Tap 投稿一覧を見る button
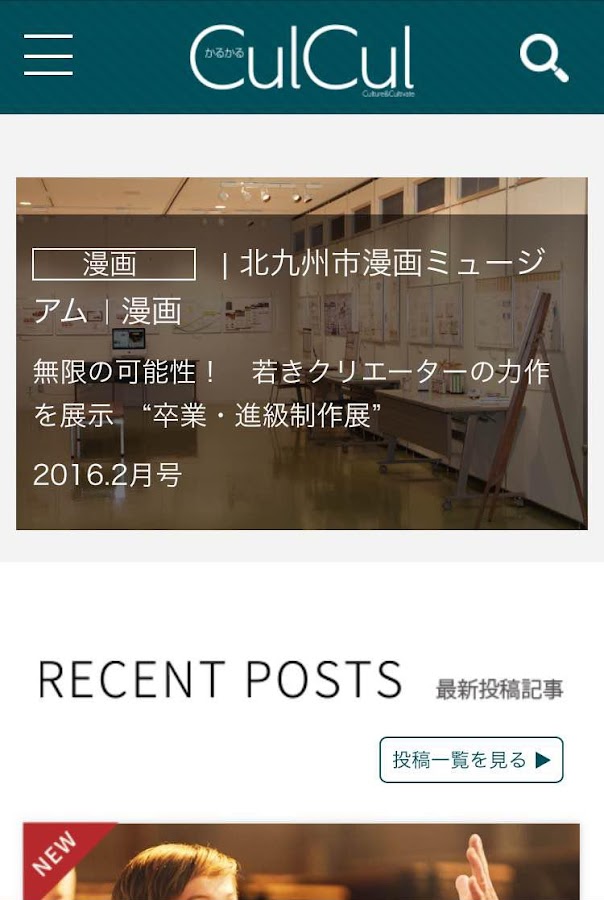This screenshot has width=604, height=900. point(471,759)
